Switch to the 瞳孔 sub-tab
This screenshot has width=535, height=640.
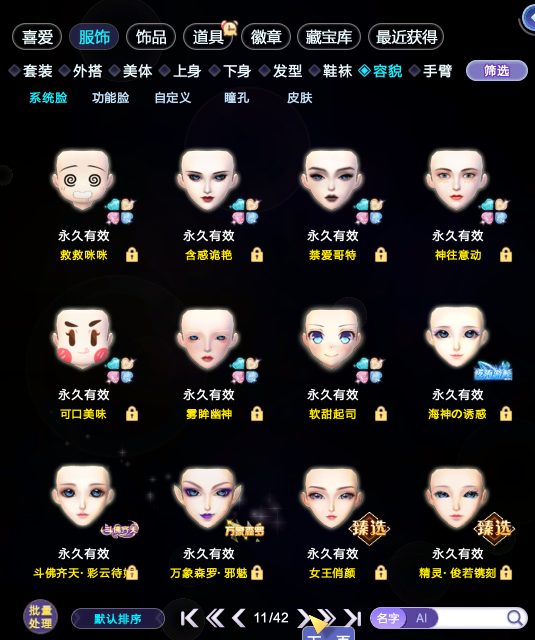pyautogui.click(x=237, y=98)
